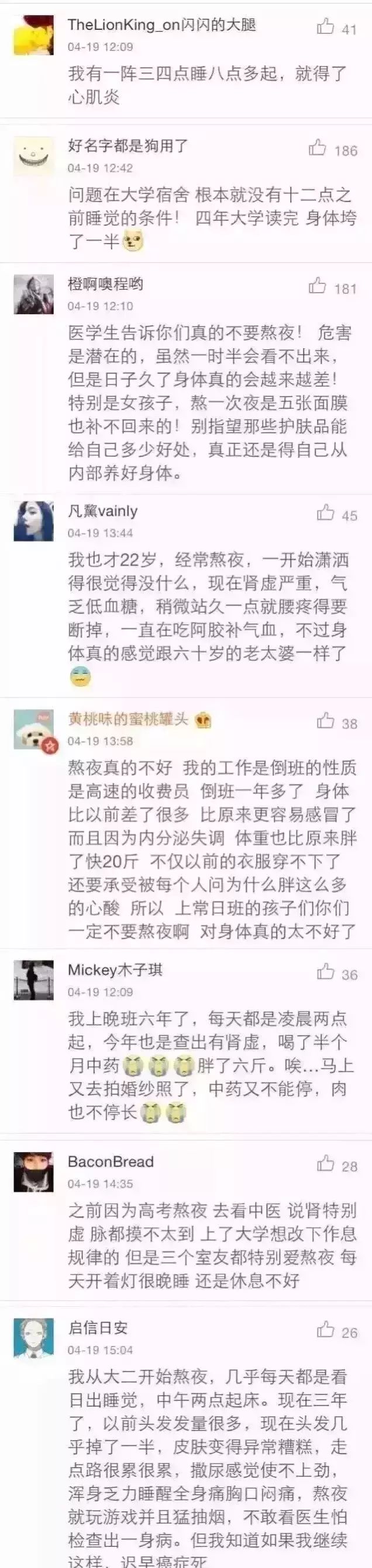The width and height of the screenshot is (372, 1568).
Task: View 凡黛vainly's profile via avatar
Action: (34, 522)
